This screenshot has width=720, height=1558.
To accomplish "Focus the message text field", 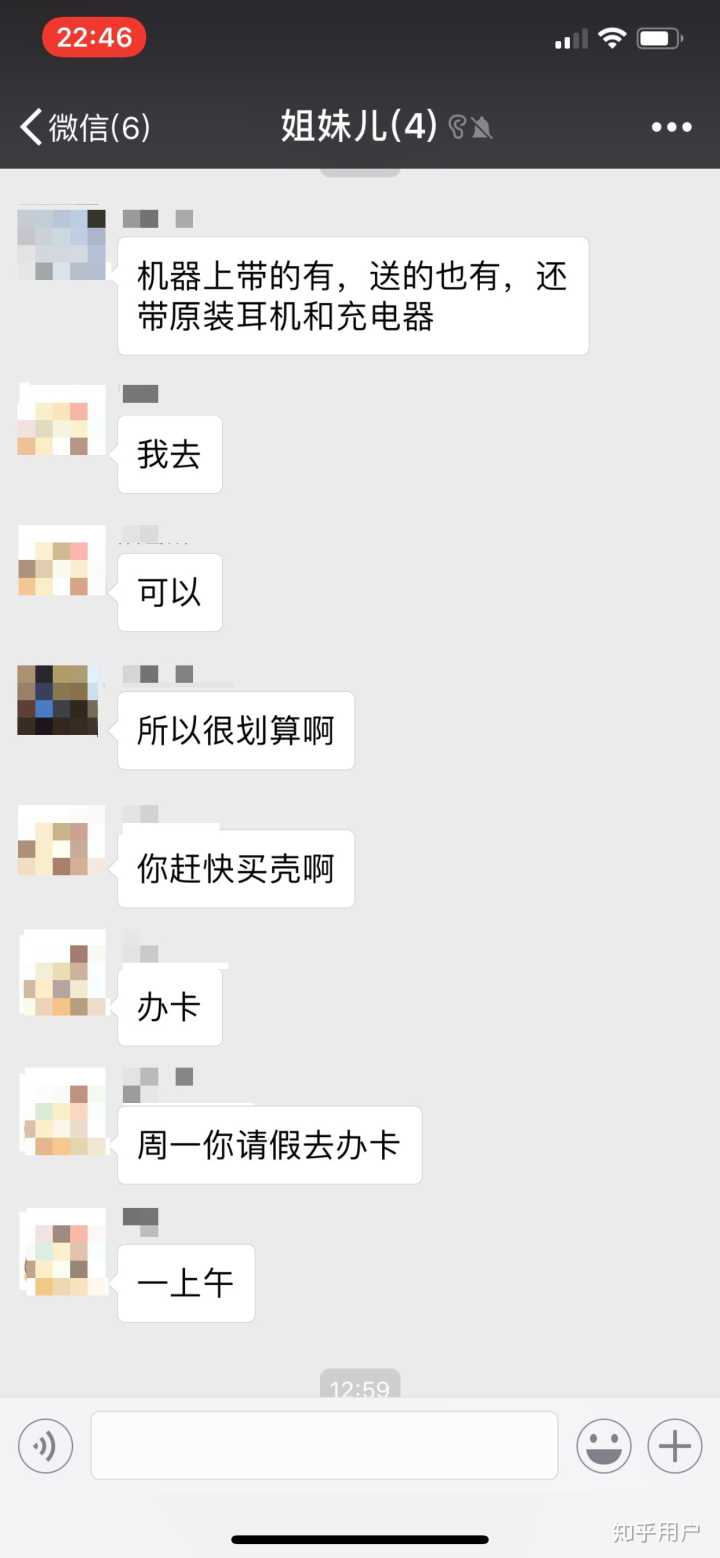I will click(x=324, y=1445).
